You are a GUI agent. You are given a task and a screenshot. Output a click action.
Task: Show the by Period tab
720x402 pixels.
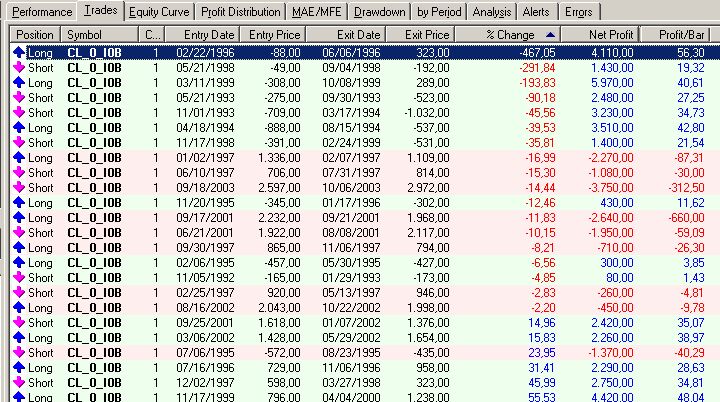pos(438,12)
